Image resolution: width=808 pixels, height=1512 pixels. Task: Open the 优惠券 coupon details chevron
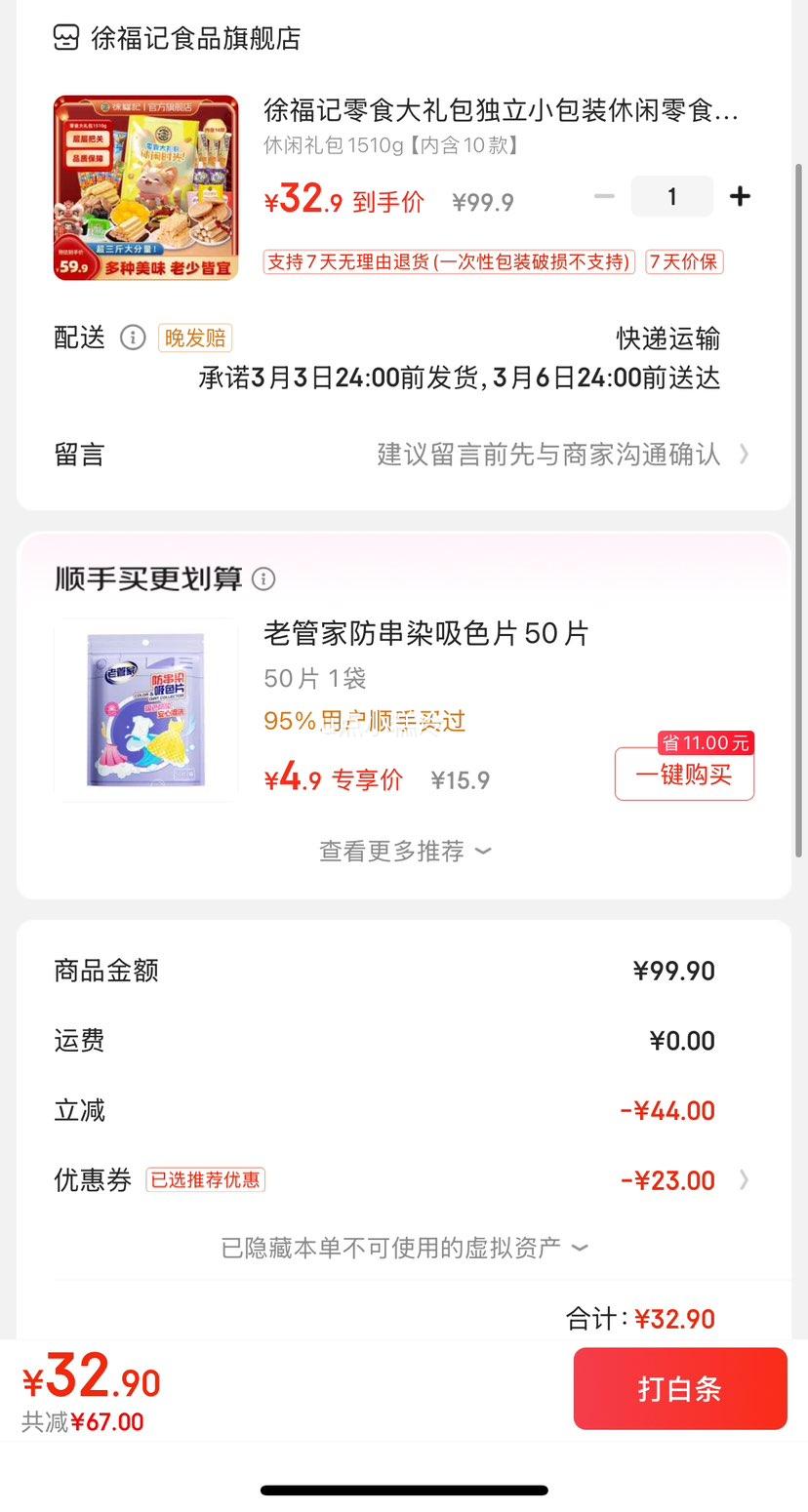point(745,1180)
